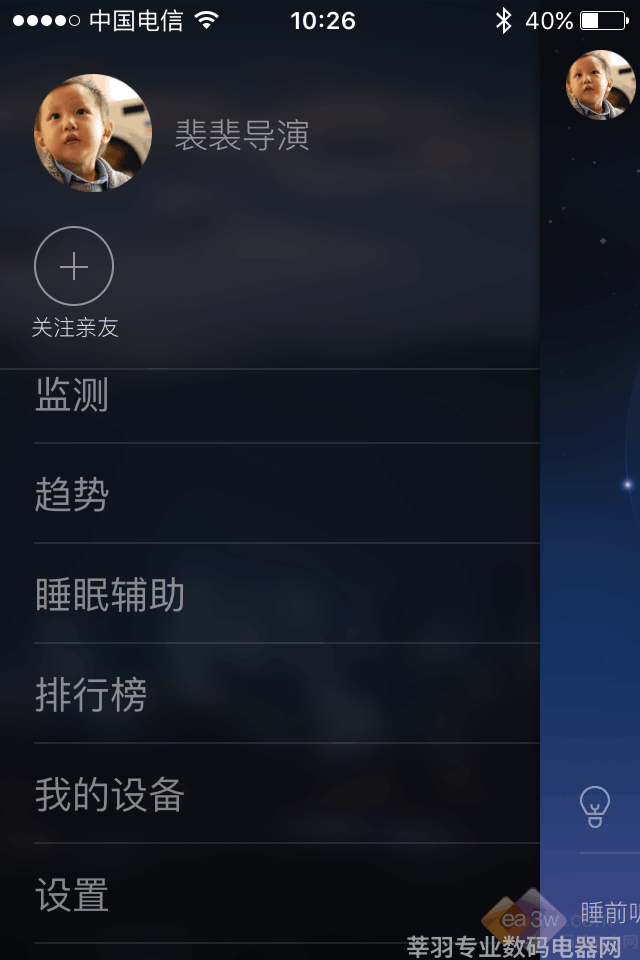This screenshot has width=640, height=960.
Task: Open the 监测 menu item
Action: pos(72,396)
